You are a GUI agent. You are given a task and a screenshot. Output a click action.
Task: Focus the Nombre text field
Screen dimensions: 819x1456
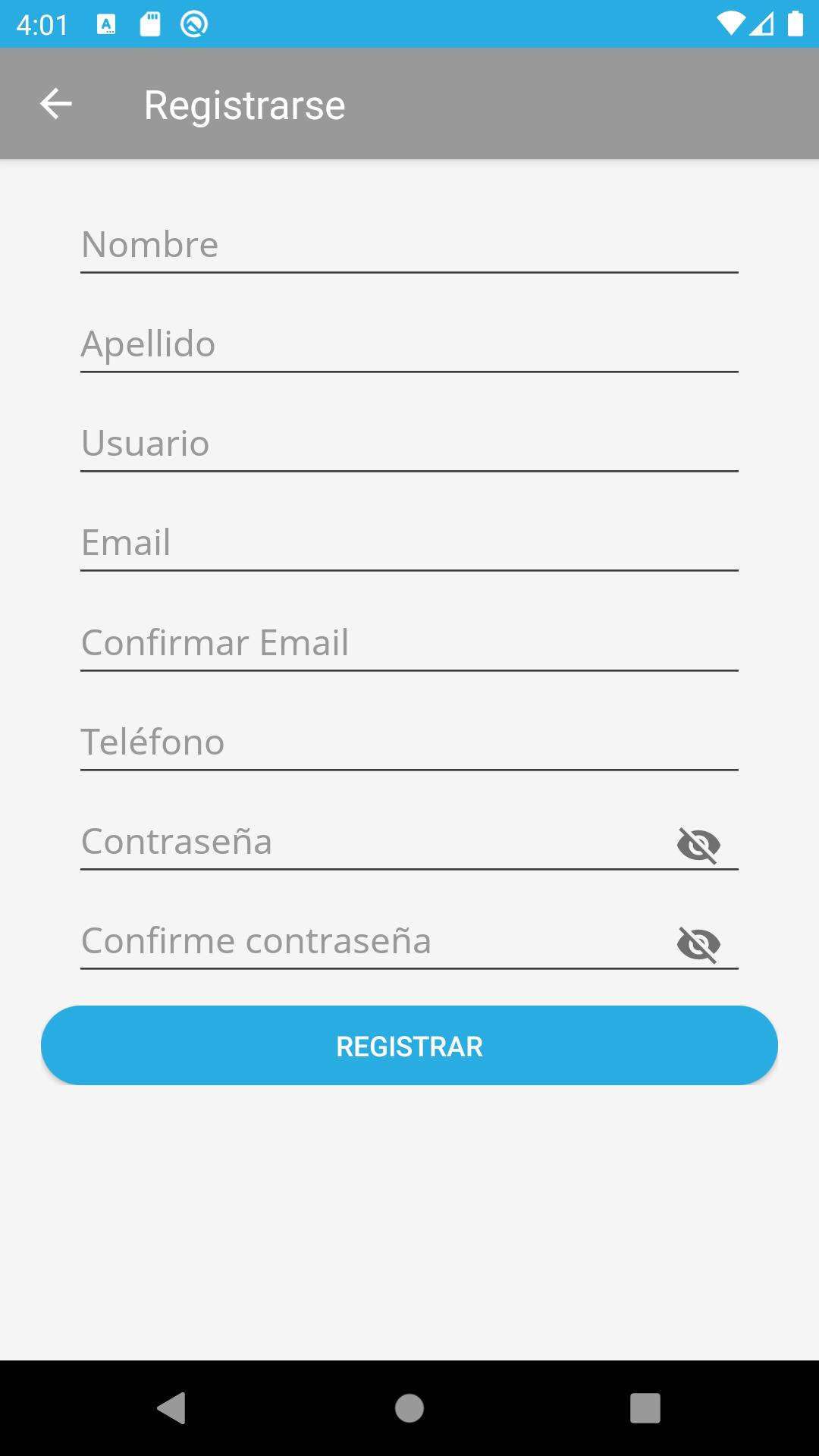pyautogui.click(x=409, y=245)
